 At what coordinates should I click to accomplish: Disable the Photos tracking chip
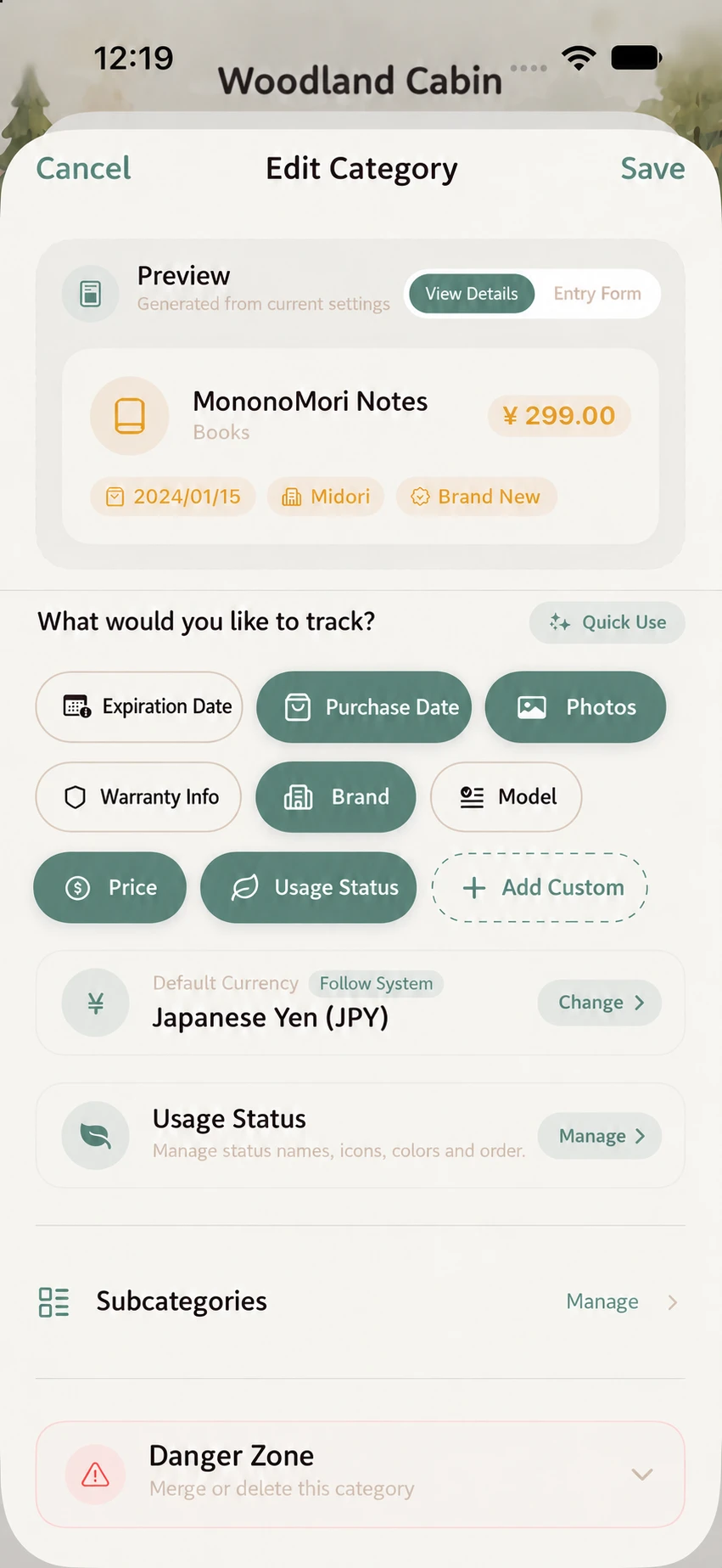point(575,706)
